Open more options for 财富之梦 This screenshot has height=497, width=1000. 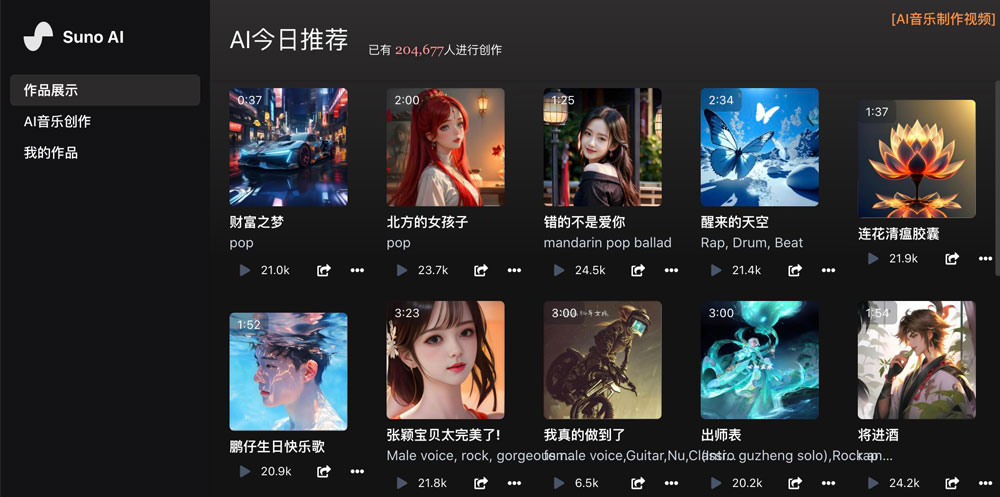[357, 270]
